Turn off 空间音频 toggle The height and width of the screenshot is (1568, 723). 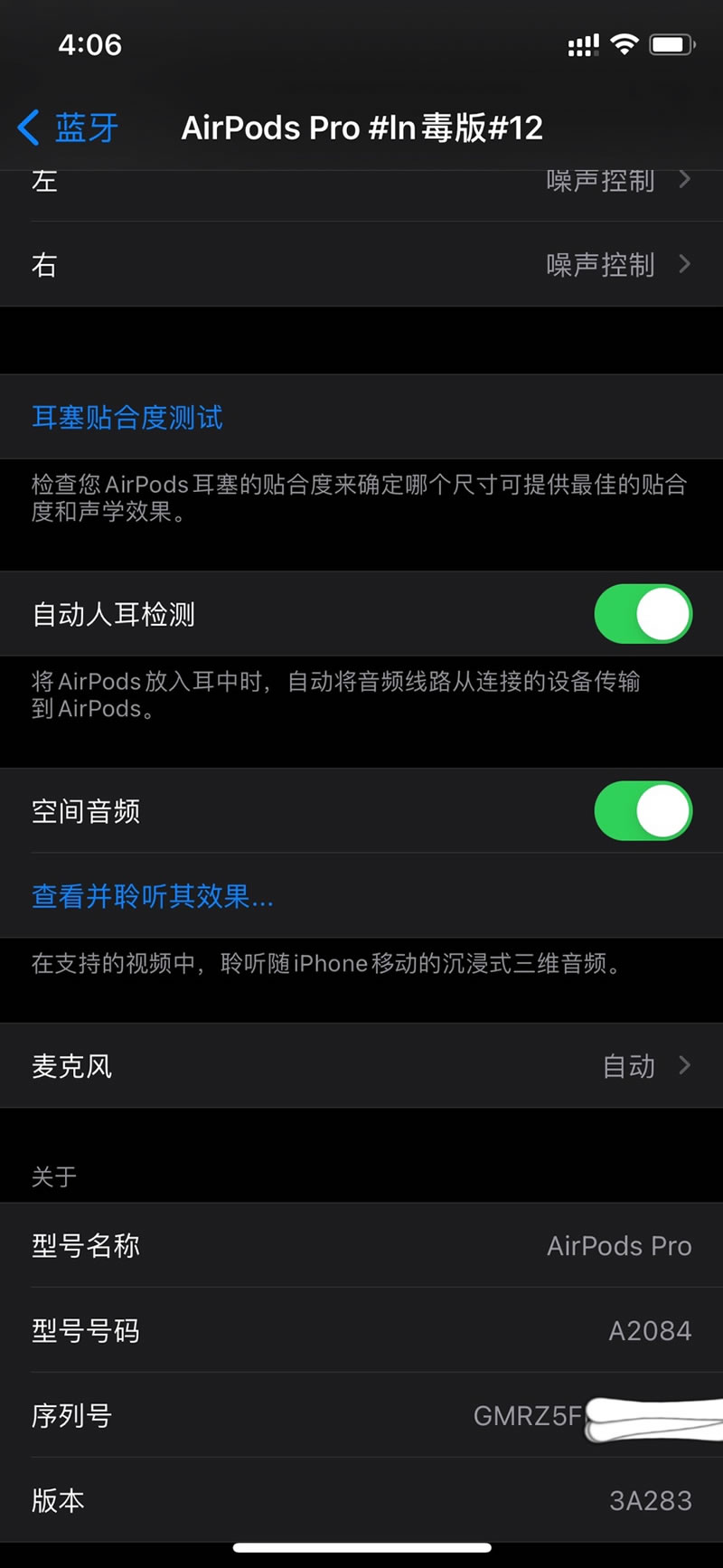point(643,811)
